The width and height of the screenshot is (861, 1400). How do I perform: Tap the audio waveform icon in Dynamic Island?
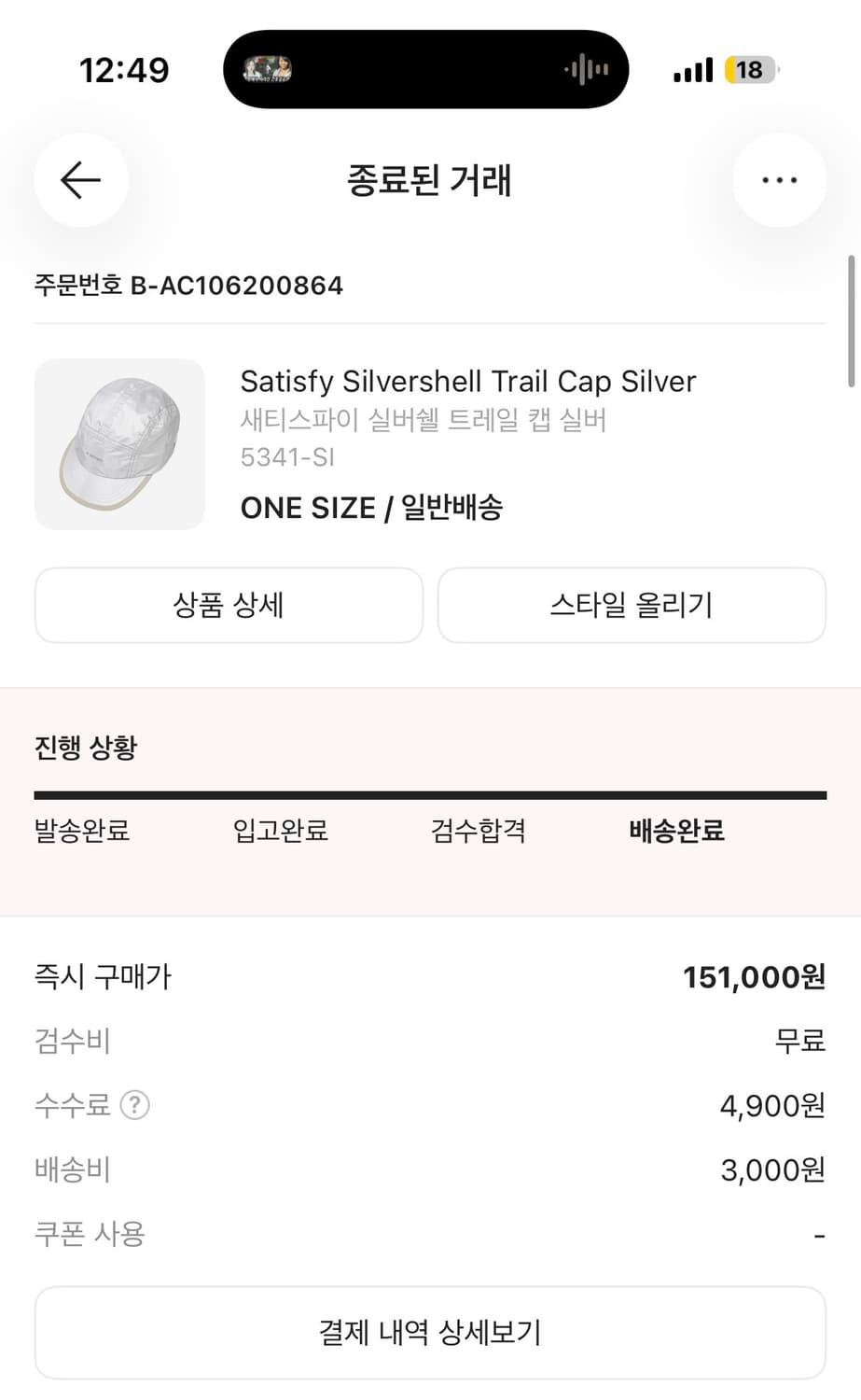pyautogui.click(x=586, y=69)
